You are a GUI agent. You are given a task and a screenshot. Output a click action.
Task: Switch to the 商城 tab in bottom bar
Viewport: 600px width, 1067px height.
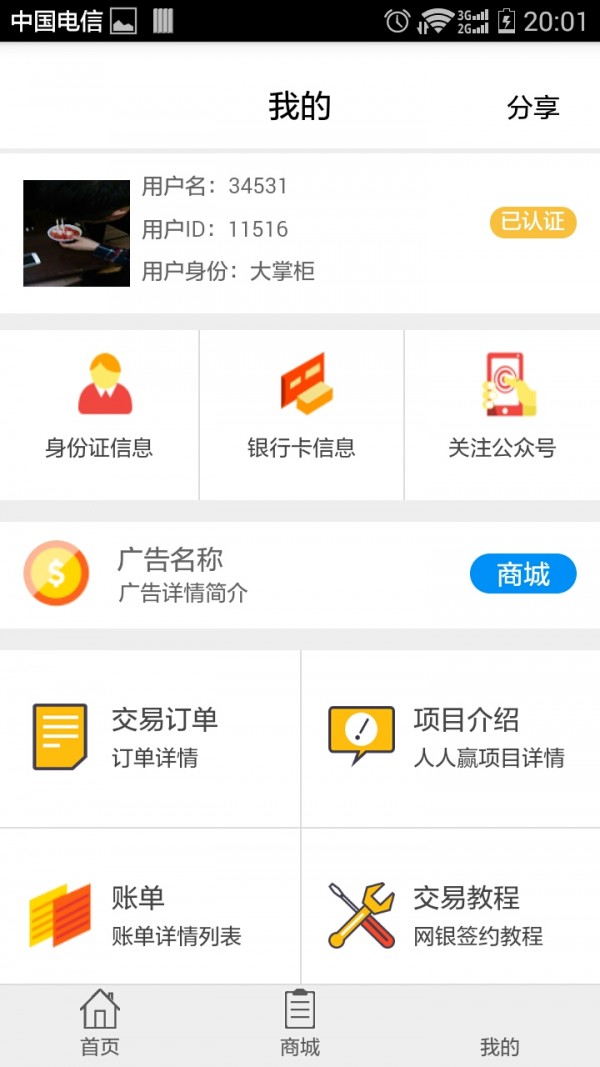pos(300,1024)
